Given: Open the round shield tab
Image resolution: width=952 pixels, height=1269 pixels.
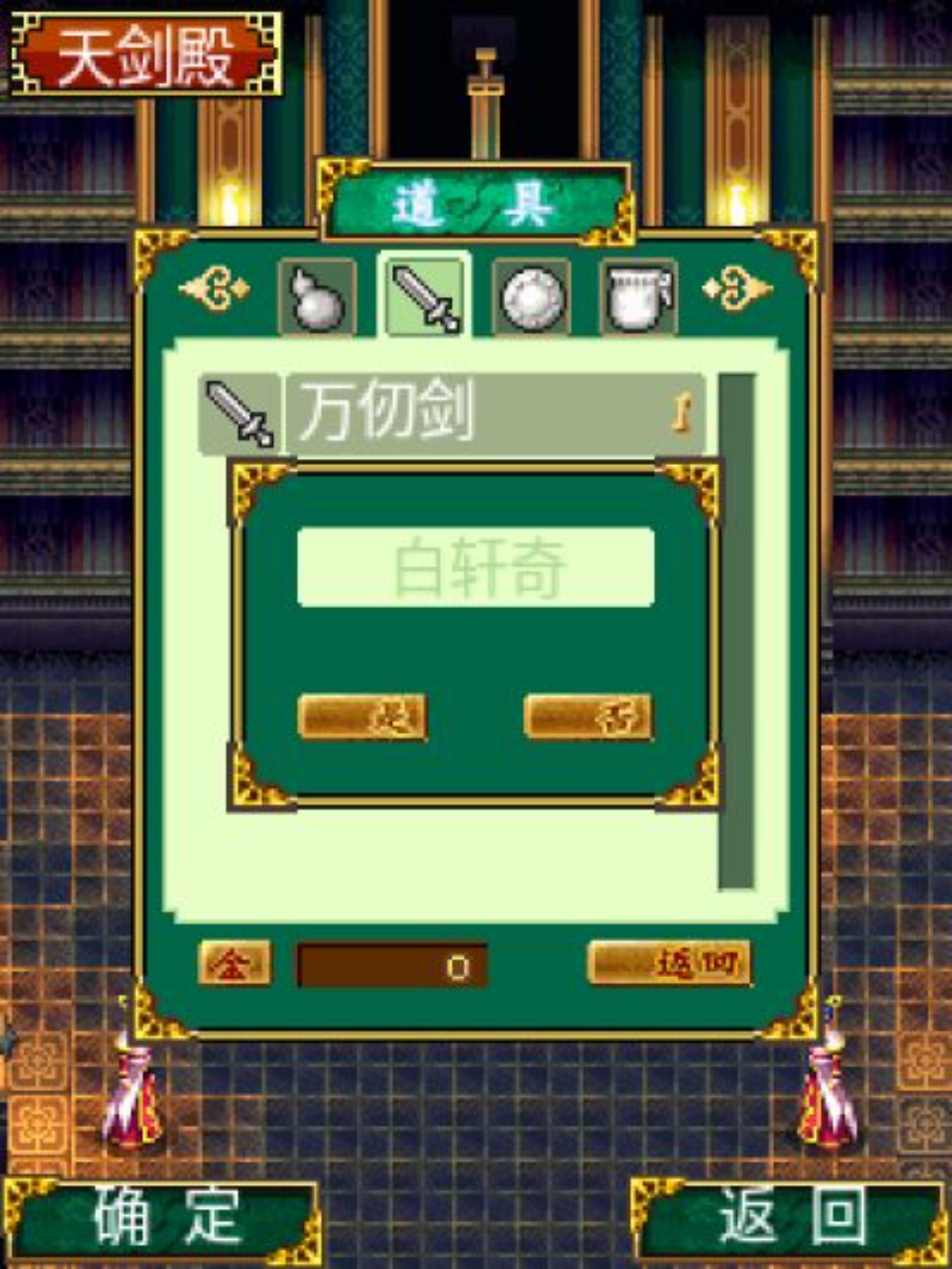Looking at the screenshot, I should point(532,297).
